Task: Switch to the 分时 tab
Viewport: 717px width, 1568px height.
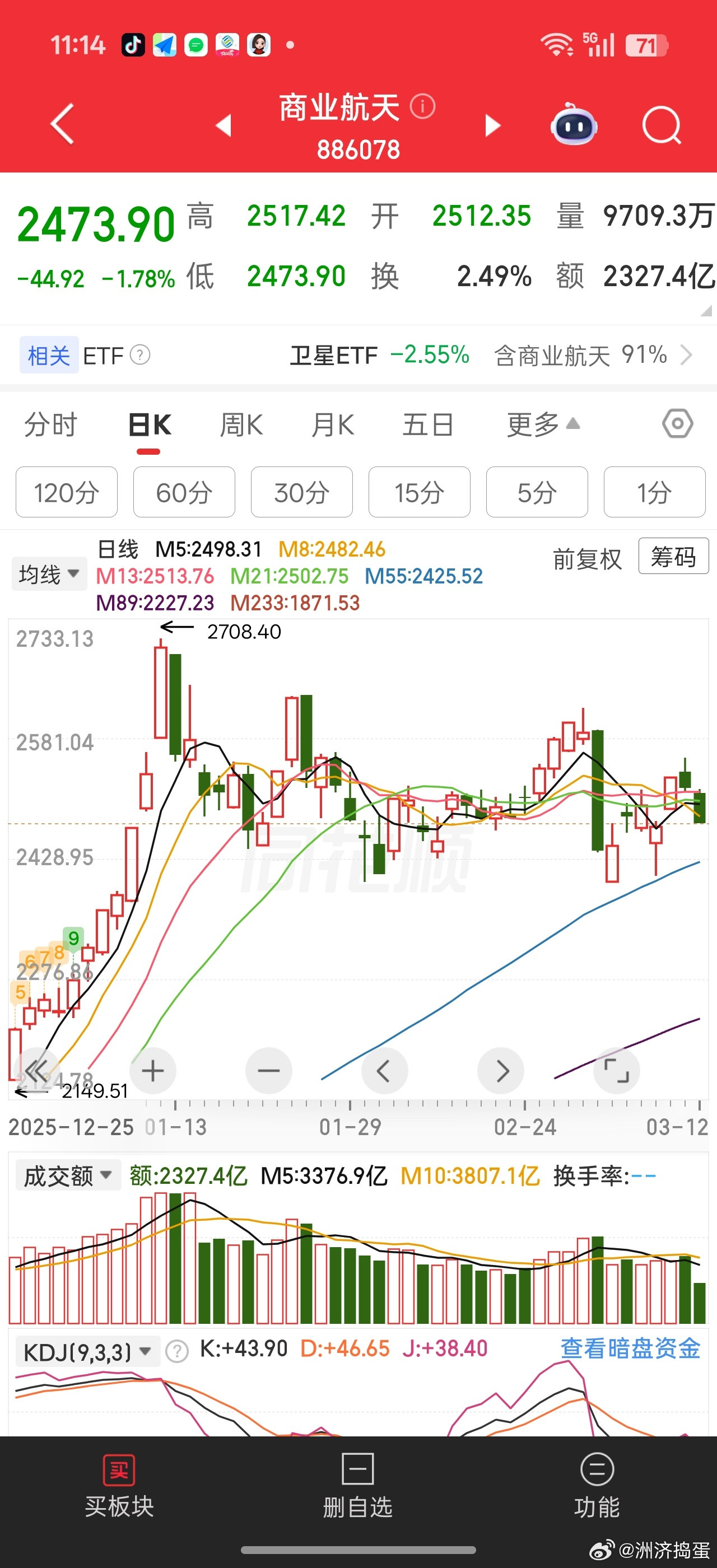Action: pos(52,426)
